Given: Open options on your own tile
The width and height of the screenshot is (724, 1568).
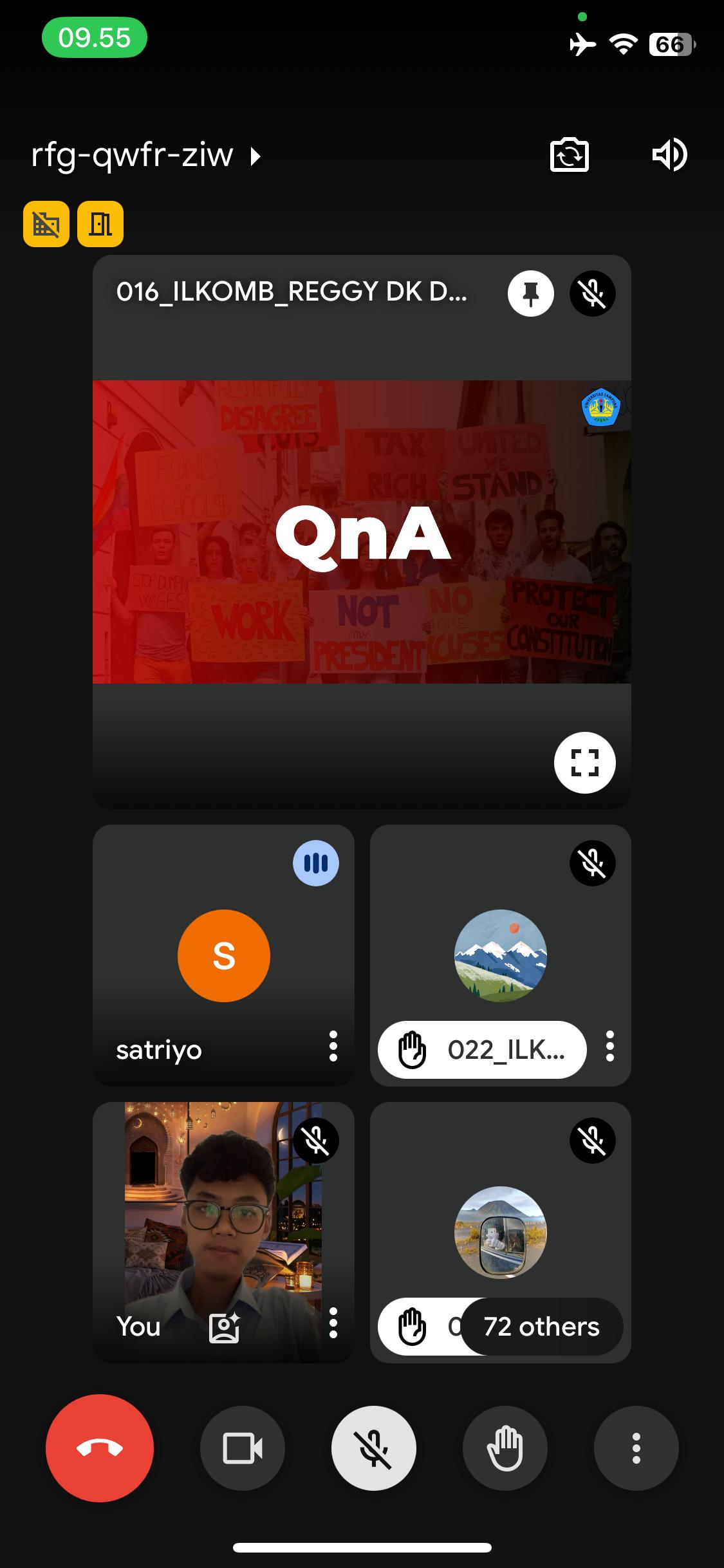Looking at the screenshot, I should tap(333, 1323).
